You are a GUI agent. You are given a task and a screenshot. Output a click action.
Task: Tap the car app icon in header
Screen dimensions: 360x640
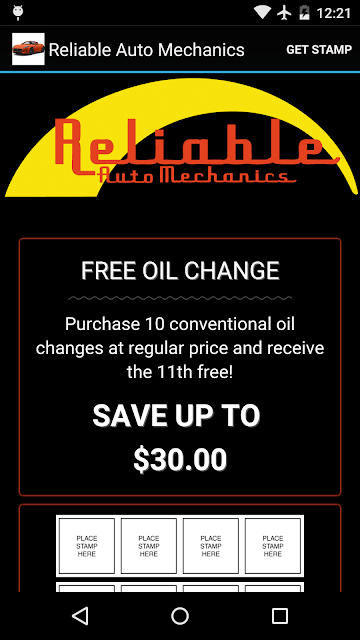click(28, 49)
